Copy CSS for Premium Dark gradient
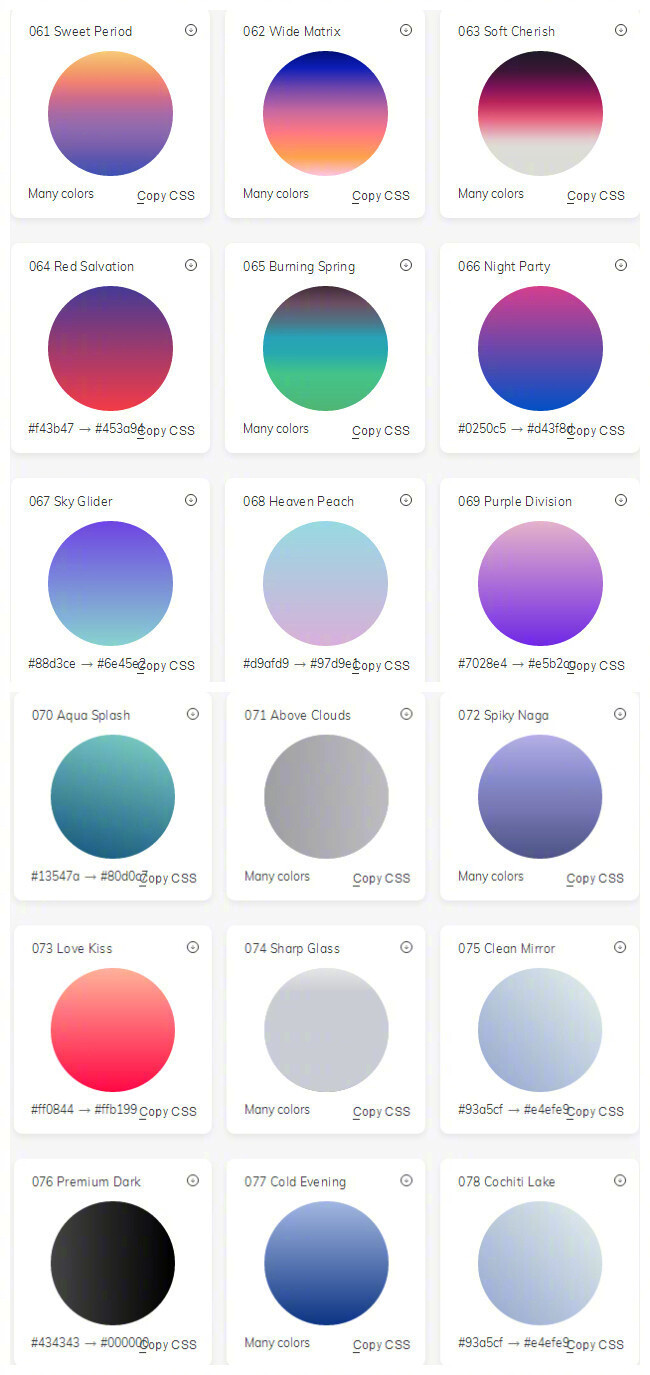Screen dimensions: 650x1375 (170, 1345)
